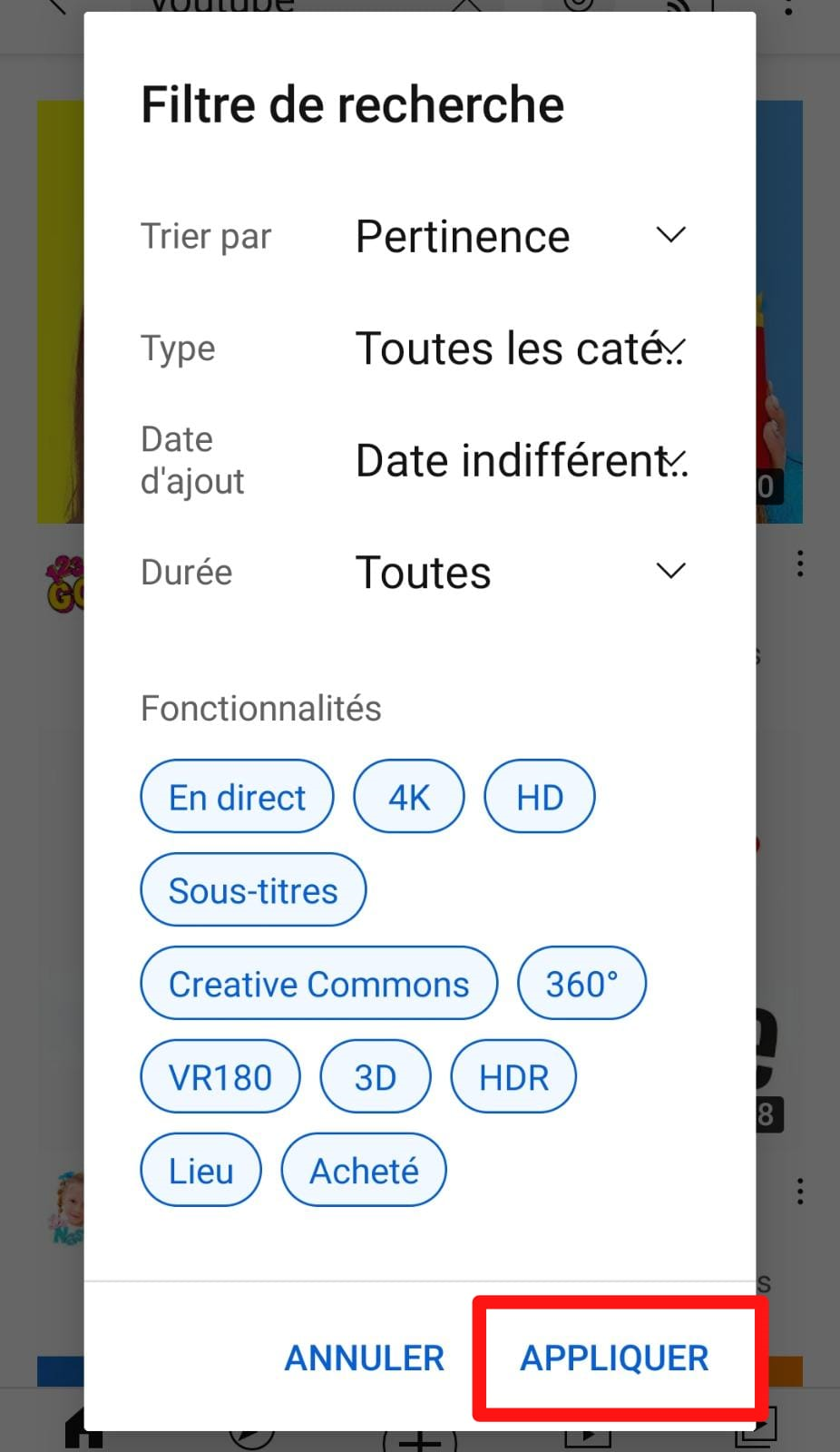Expand the Trier par dropdown
The height and width of the screenshot is (1452, 840).
tap(520, 237)
